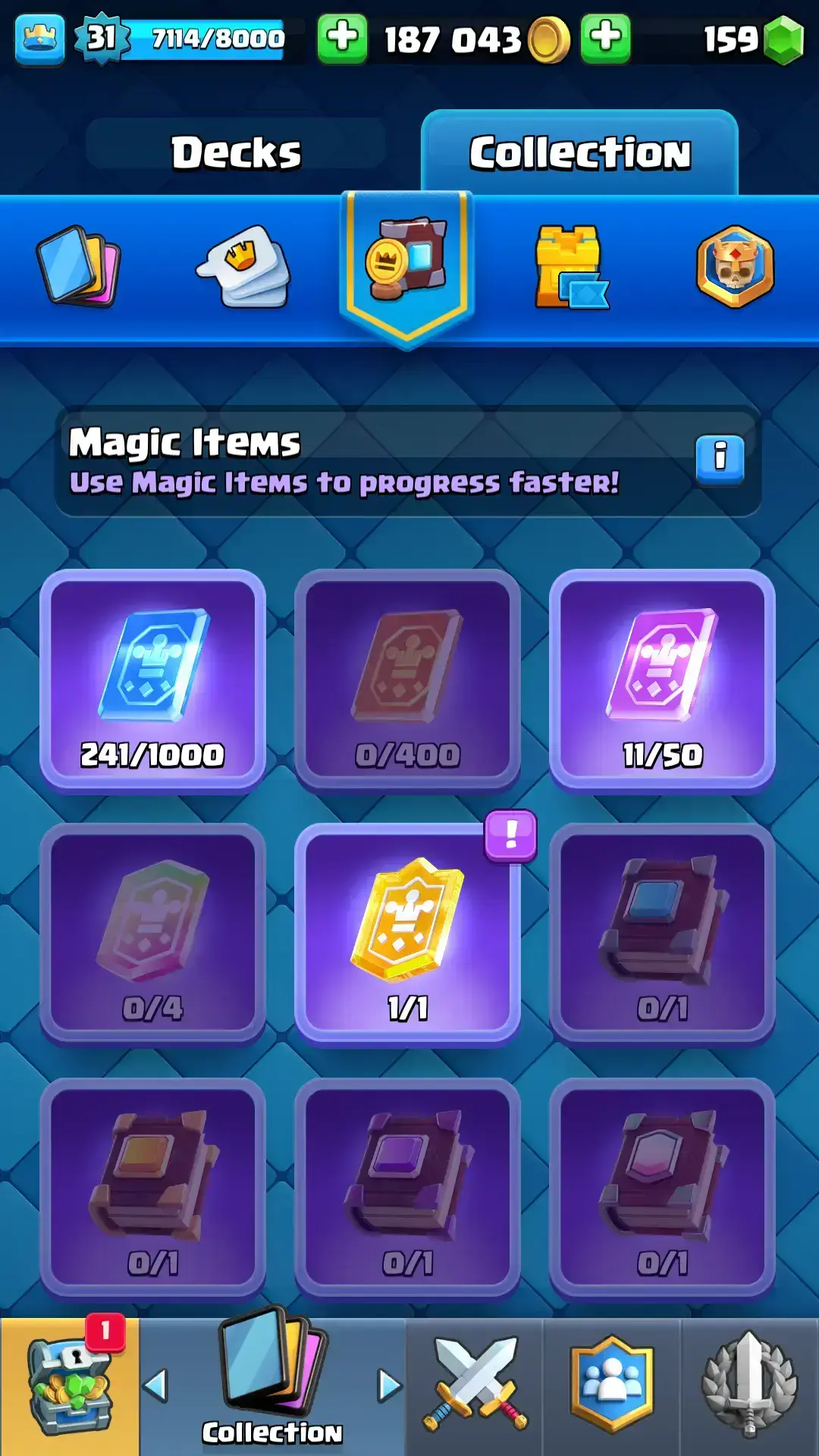Image resolution: width=819 pixels, height=1456 pixels.
Task: Open the golden wild card 1/1
Action: 407,934
